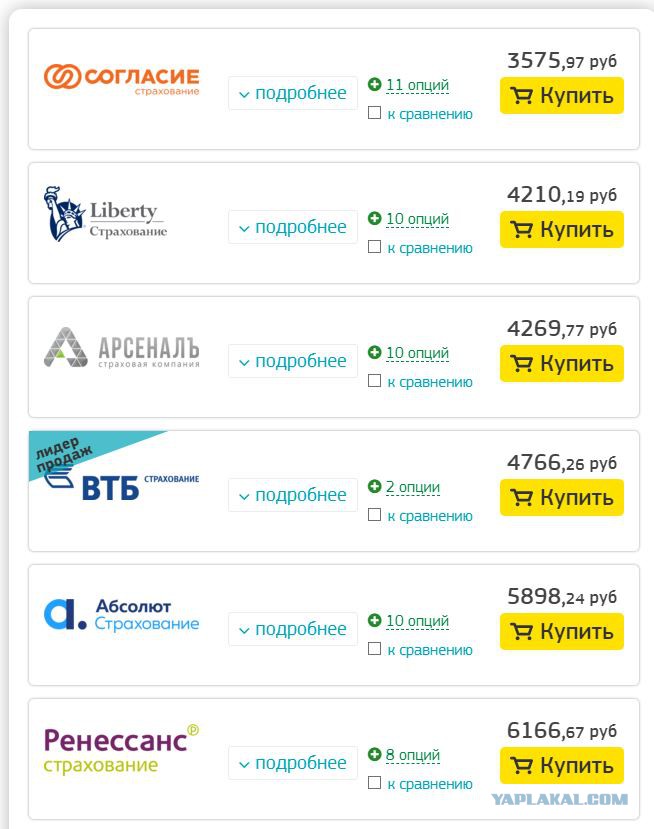The width and height of the screenshot is (654, 829).
Task: Buy the Liberty Страхование policy
Action: tap(561, 229)
